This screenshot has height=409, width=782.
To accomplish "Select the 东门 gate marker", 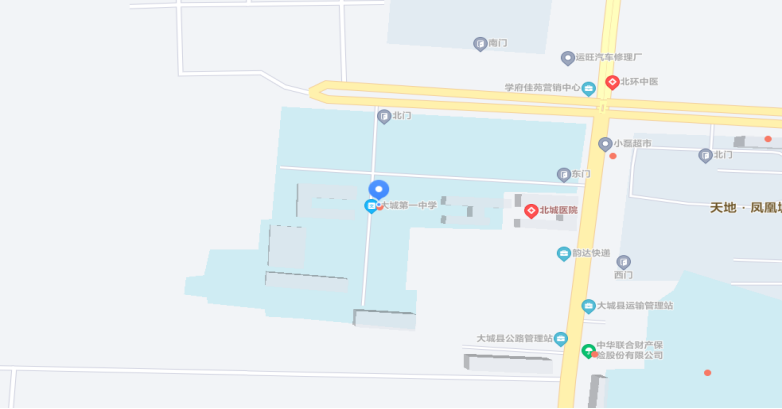I will (x=564, y=174).
